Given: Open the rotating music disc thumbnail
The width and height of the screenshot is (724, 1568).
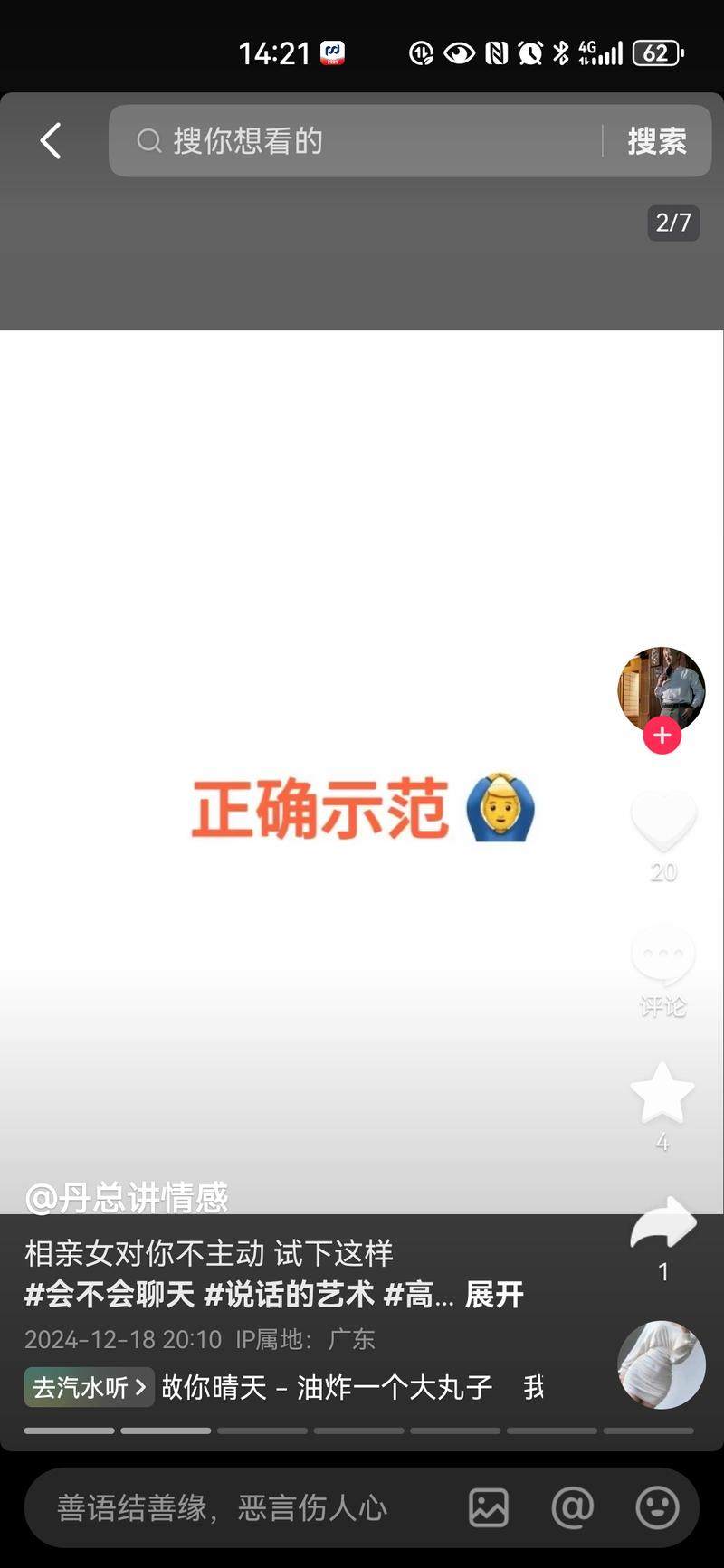Looking at the screenshot, I should (x=662, y=1364).
